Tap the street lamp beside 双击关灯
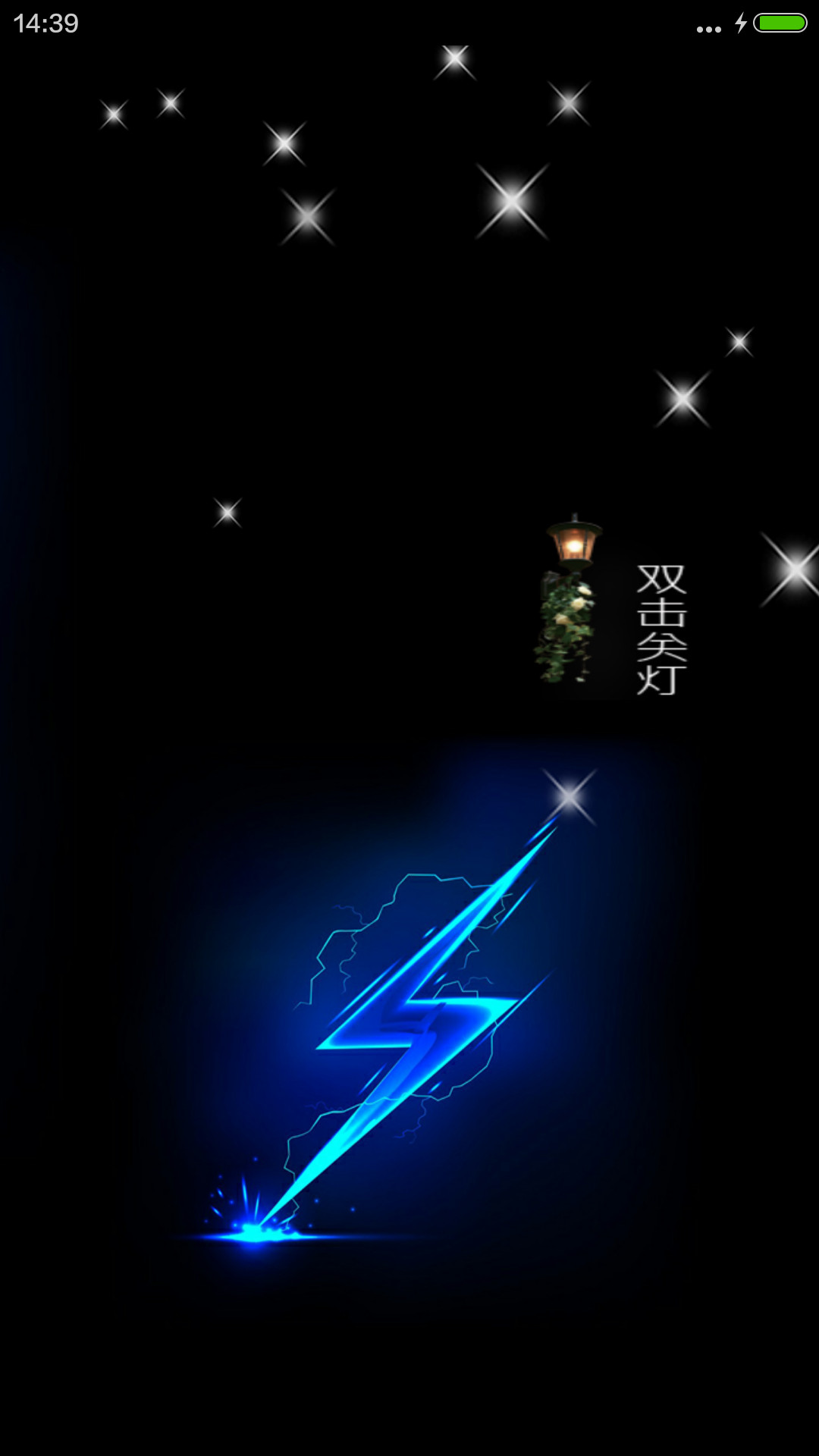The image size is (819, 1456). (x=570, y=599)
